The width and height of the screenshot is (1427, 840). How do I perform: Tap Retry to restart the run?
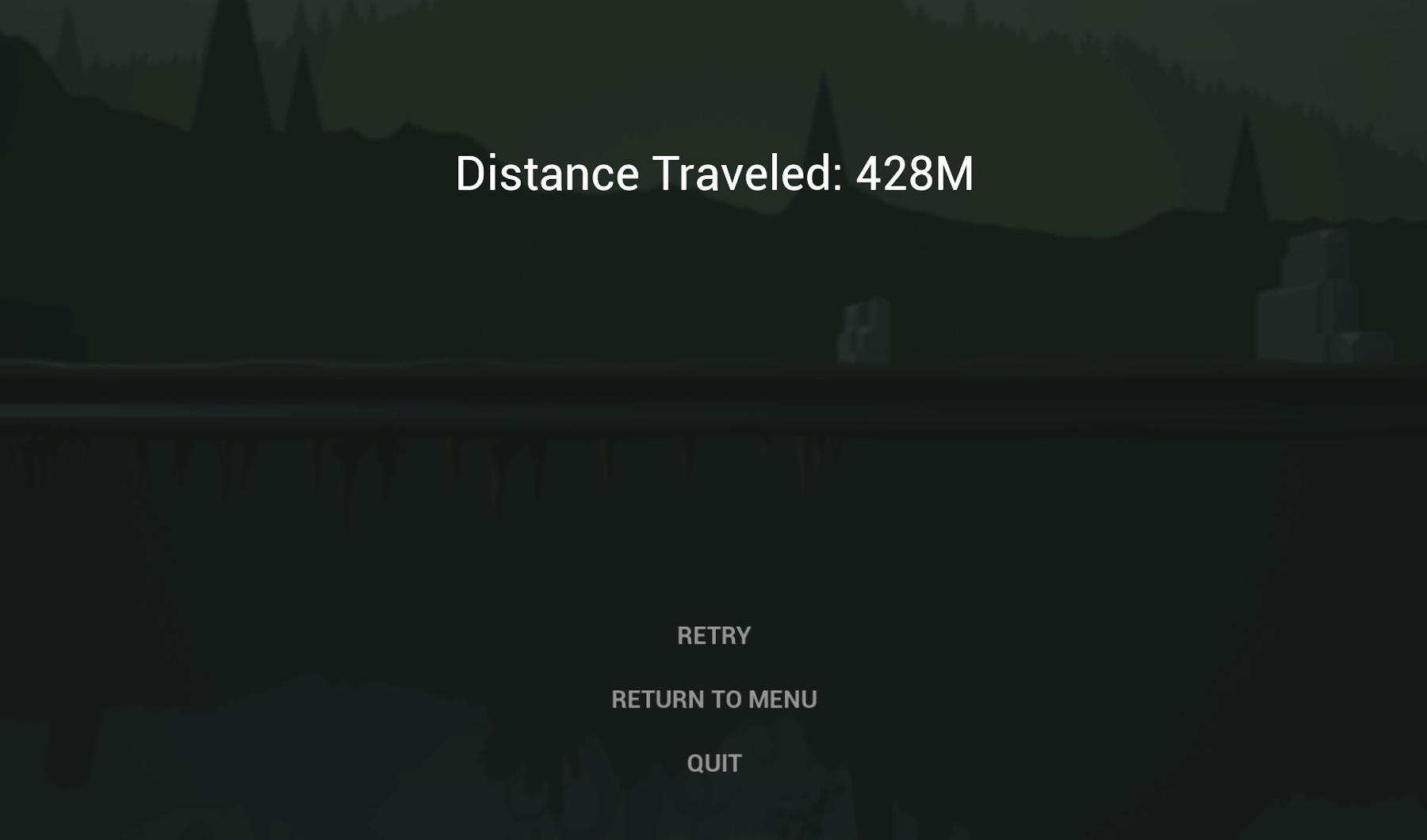pos(713,636)
